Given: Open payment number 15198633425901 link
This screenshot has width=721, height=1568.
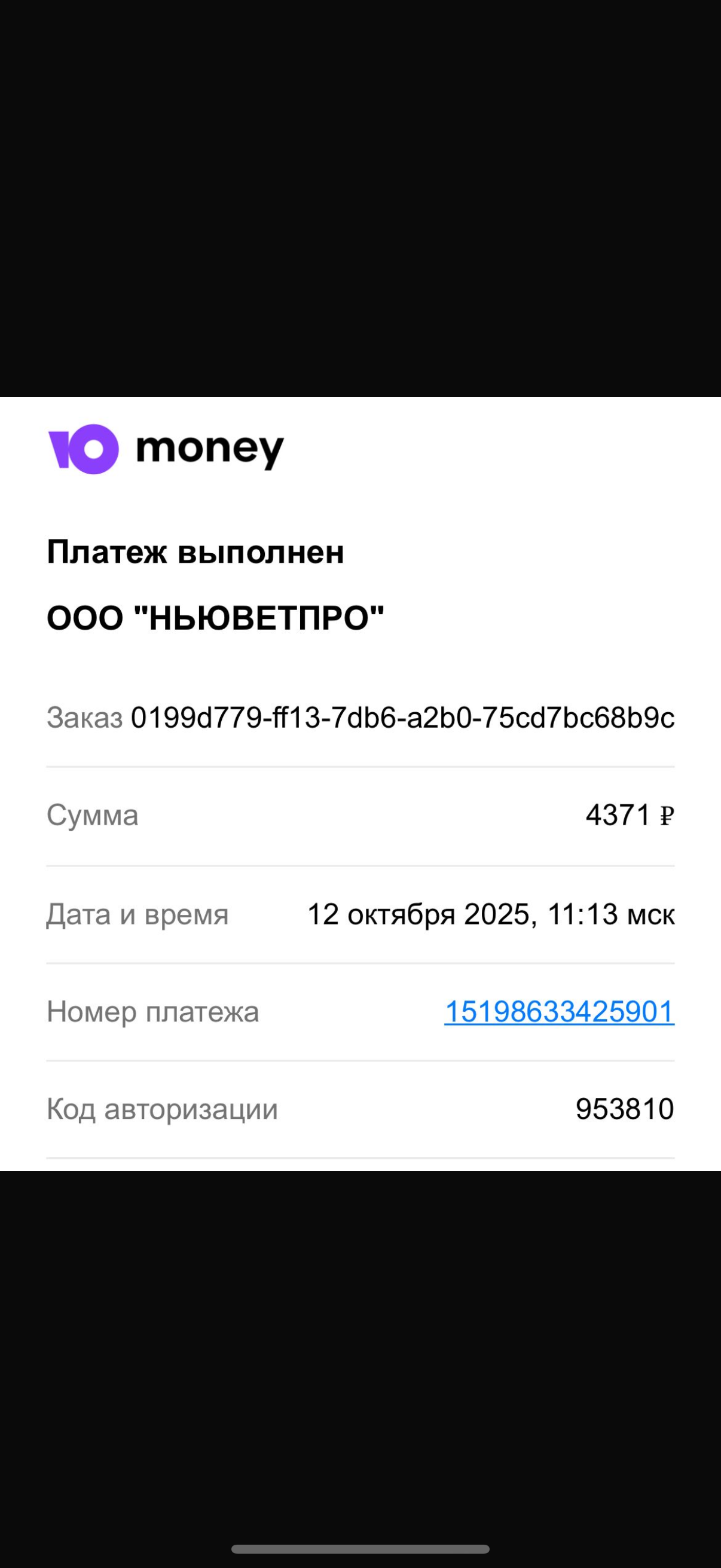Looking at the screenshot, I should tap(558, 1012).
